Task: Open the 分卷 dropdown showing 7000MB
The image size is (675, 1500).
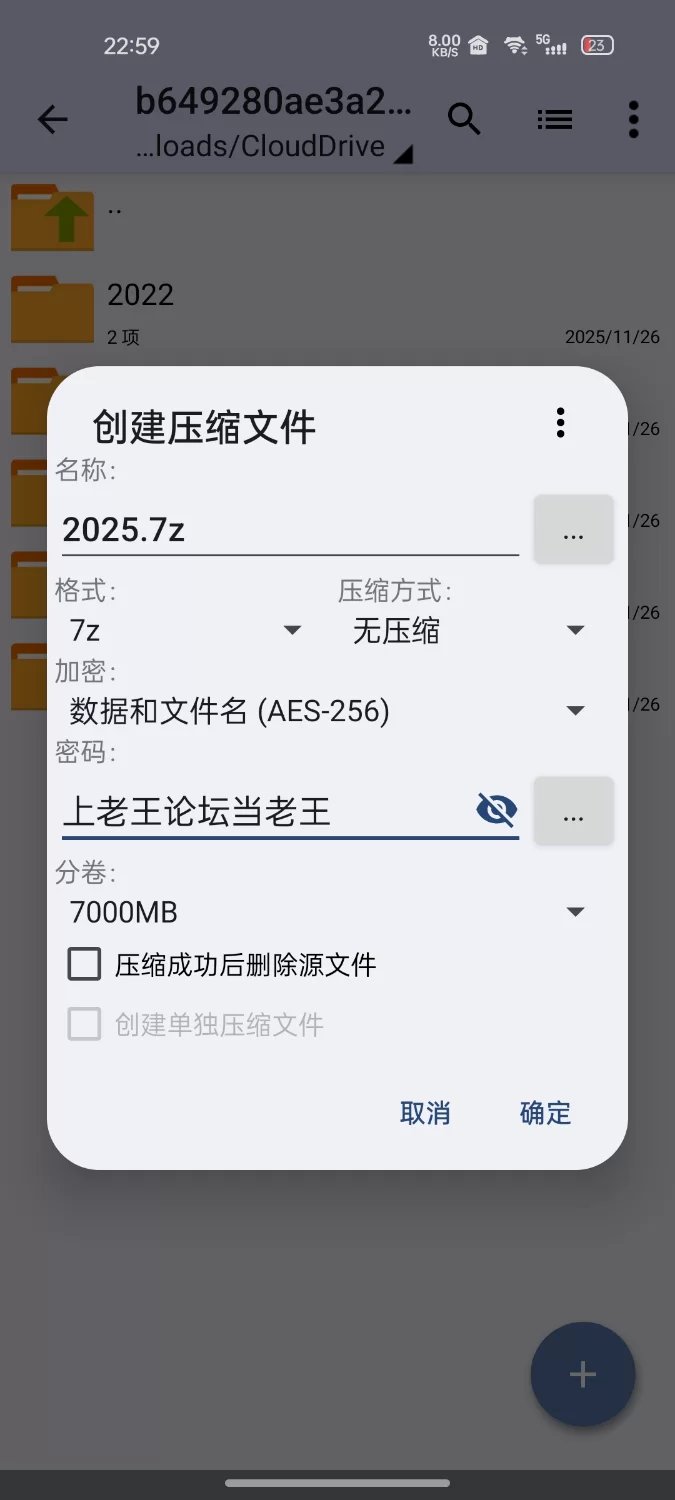Action: [x=327, y=912]
